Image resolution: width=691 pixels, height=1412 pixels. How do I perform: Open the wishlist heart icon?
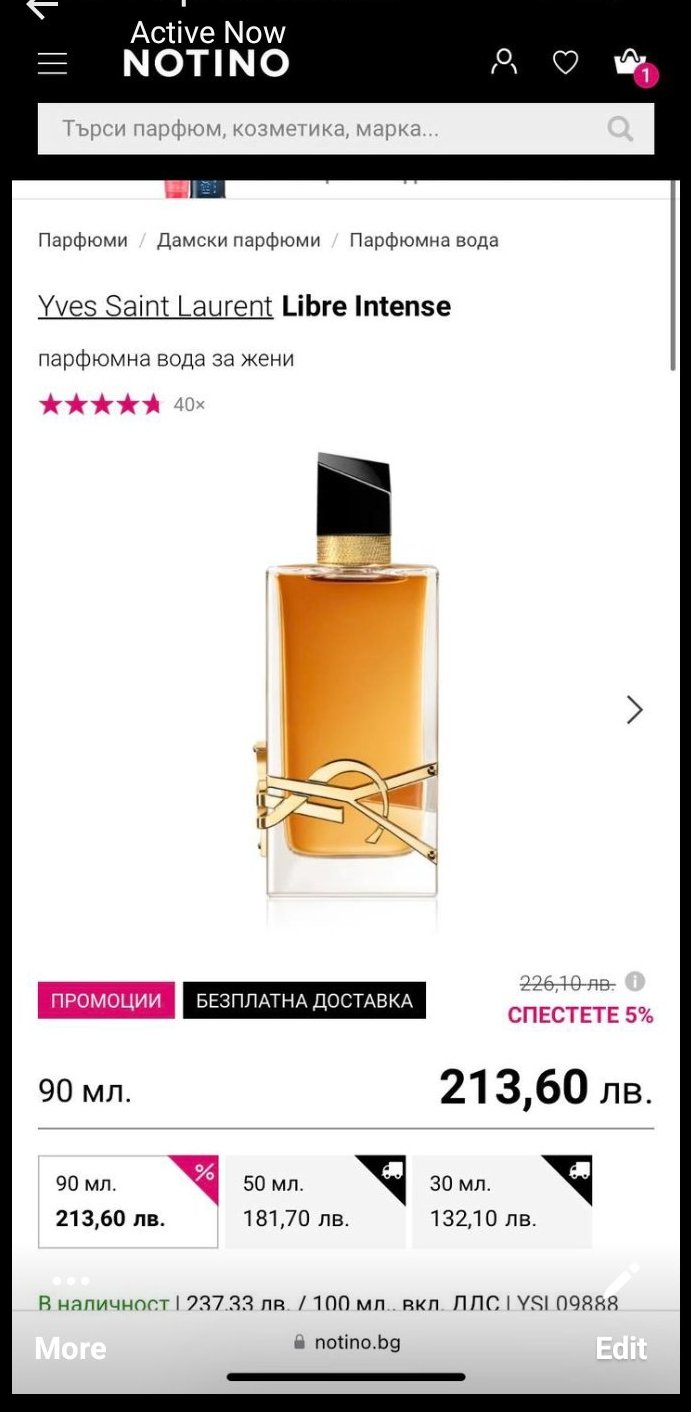pyautogui.click(x=566, y=63)
